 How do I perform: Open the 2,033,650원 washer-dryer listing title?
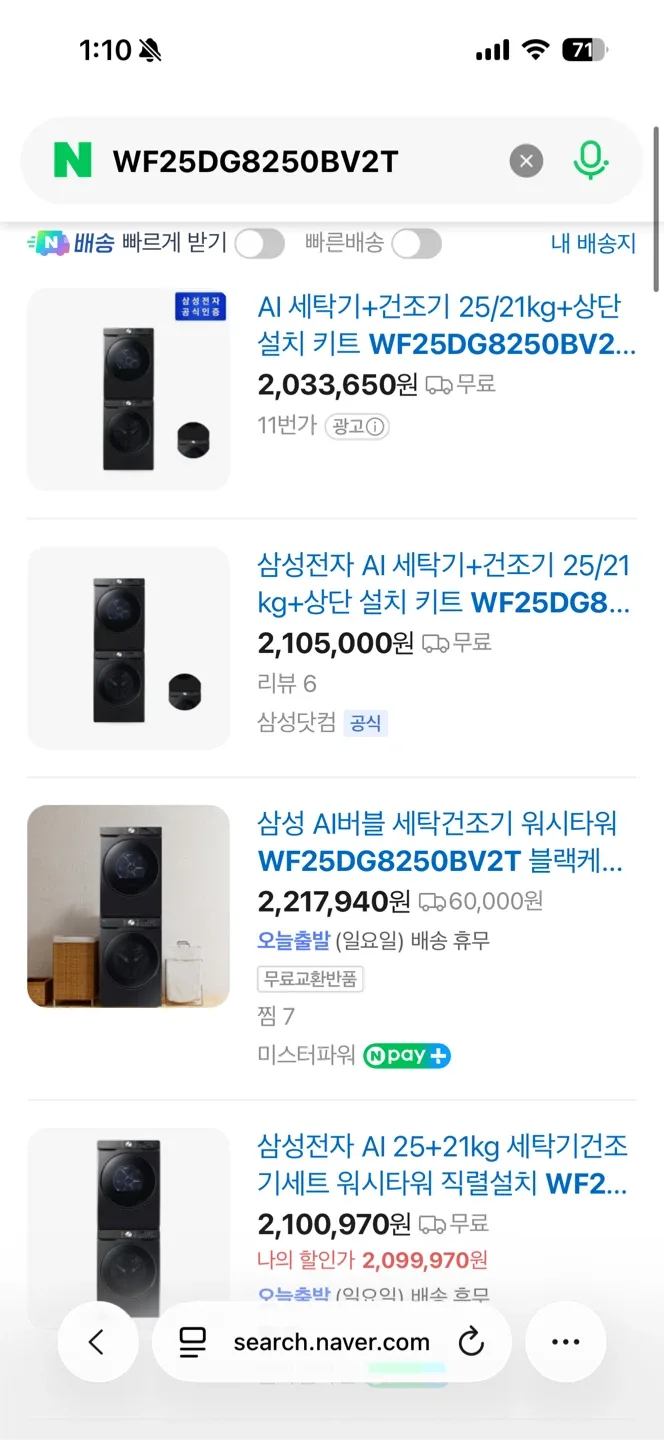click(x=446, y=324)
